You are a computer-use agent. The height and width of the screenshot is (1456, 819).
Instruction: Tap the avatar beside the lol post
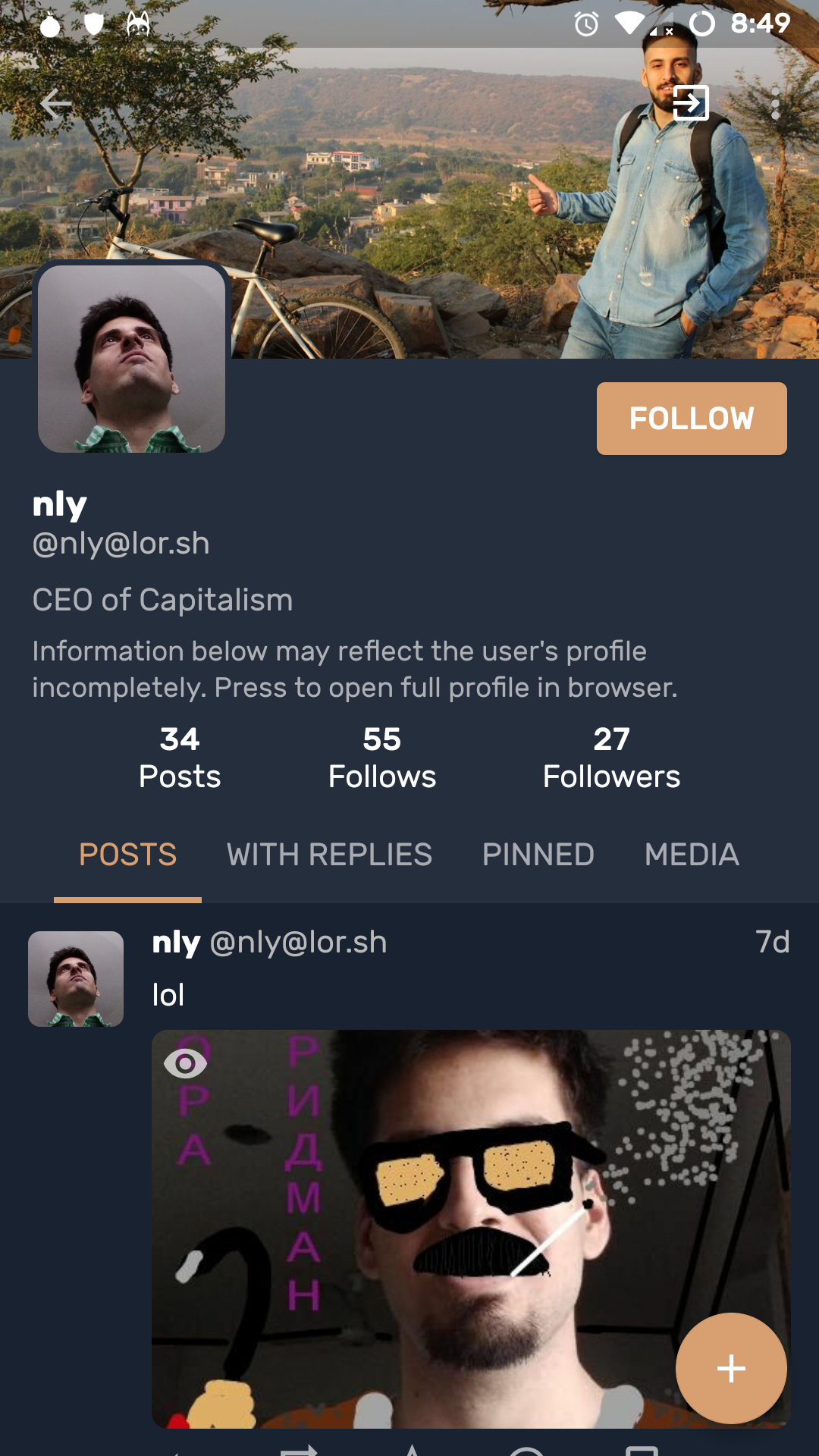click(76, 978)
